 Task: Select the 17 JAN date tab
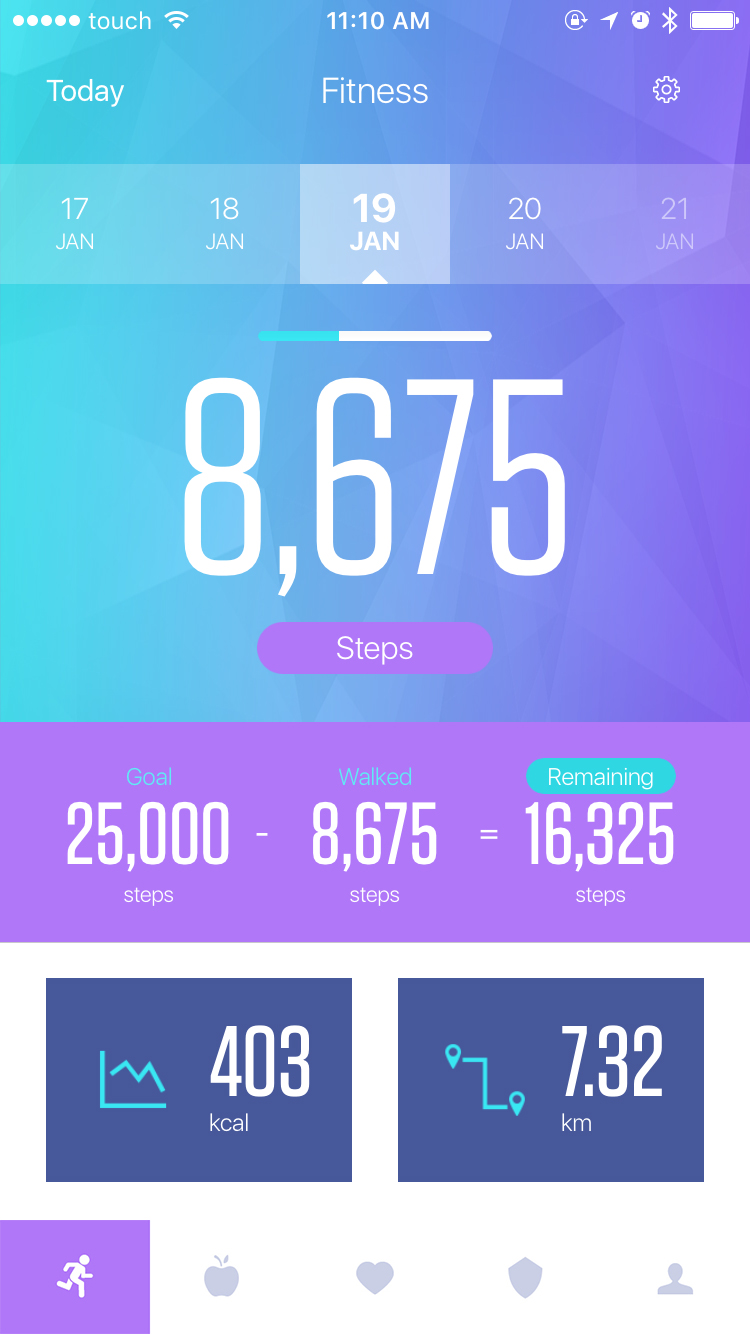click(75, 222)
